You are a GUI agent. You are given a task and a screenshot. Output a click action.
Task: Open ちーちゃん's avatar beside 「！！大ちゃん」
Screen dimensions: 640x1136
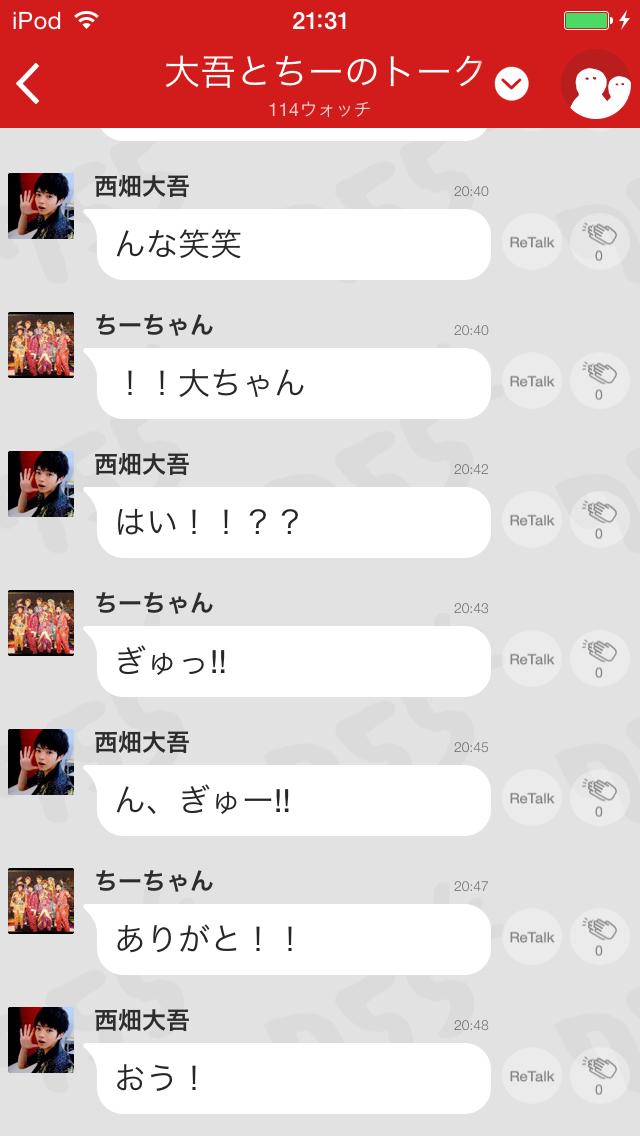click(x=41, y=345)
